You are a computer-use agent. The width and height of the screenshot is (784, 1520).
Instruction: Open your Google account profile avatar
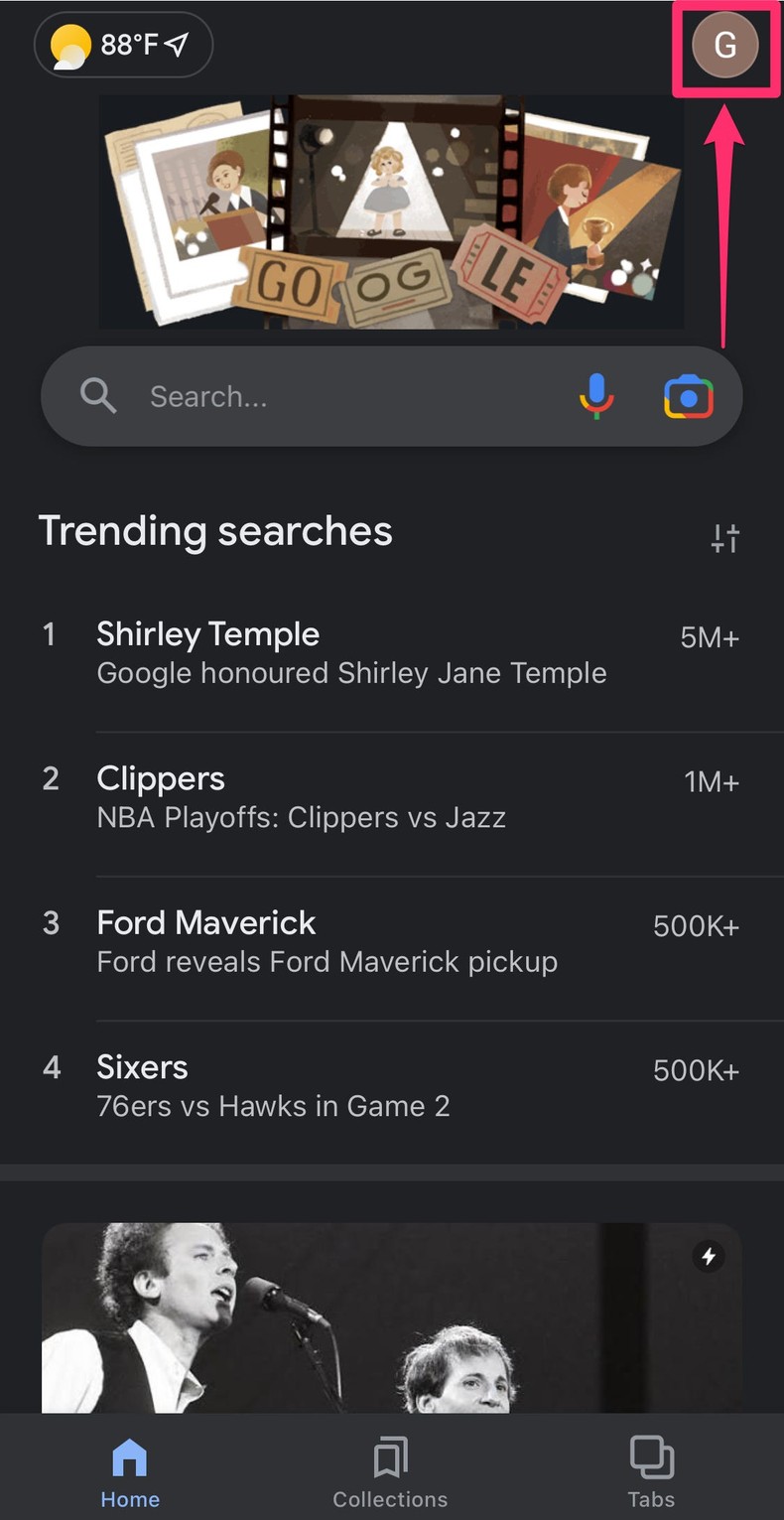pyautogui.click(x=724, y=45)
